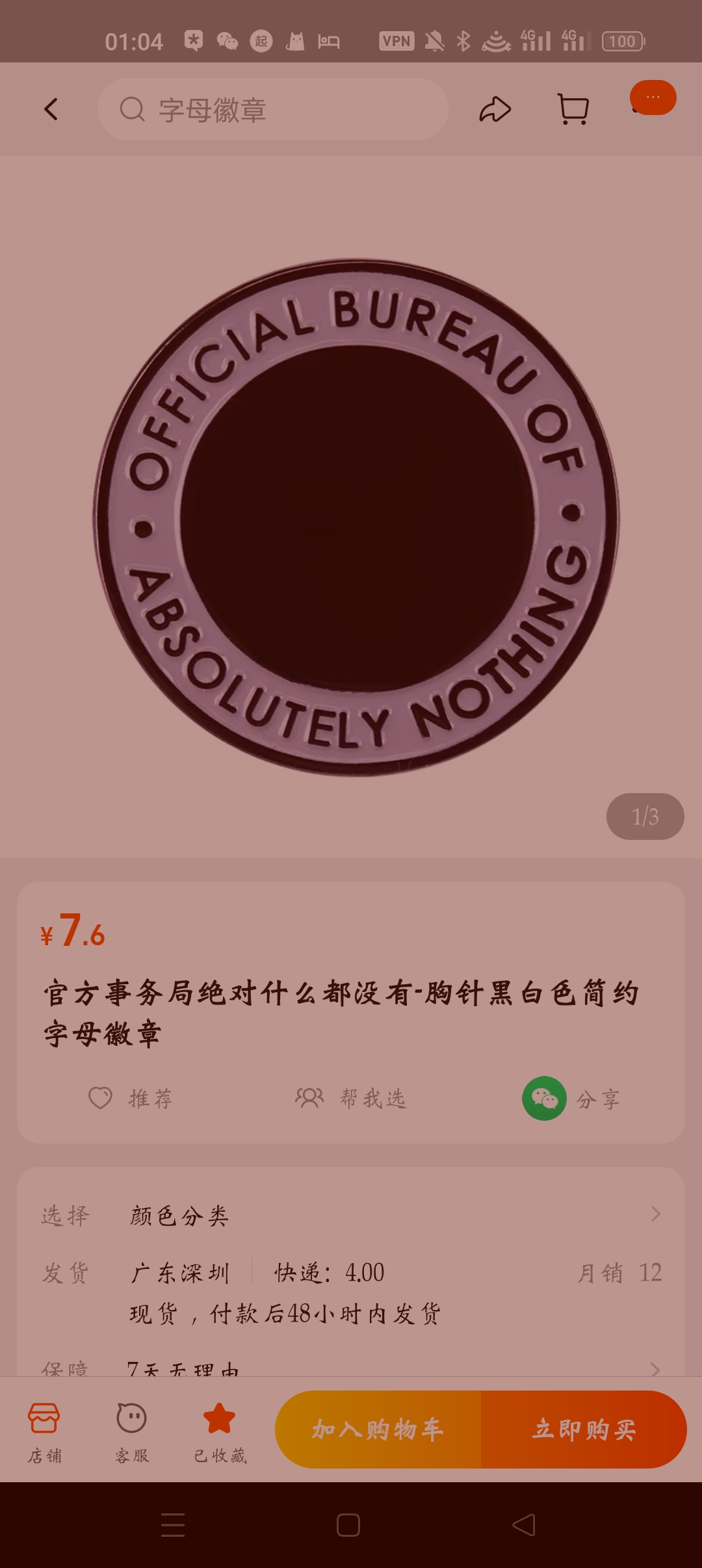Screen dimensions: 702x1568
Task: Tap 立即购买 to buy now
Action: click(584, 1430)
